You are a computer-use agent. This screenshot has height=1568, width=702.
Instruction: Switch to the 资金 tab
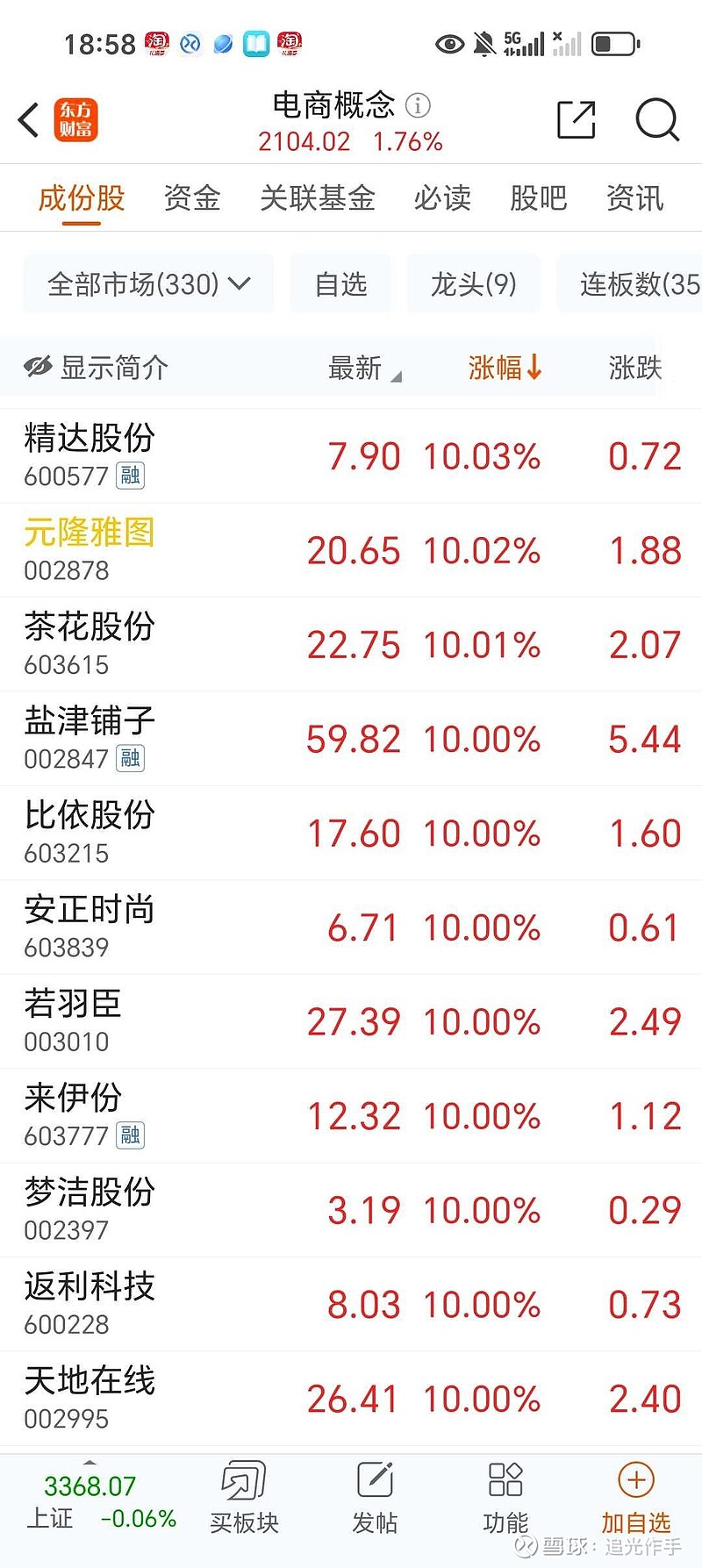pos(191,198)
